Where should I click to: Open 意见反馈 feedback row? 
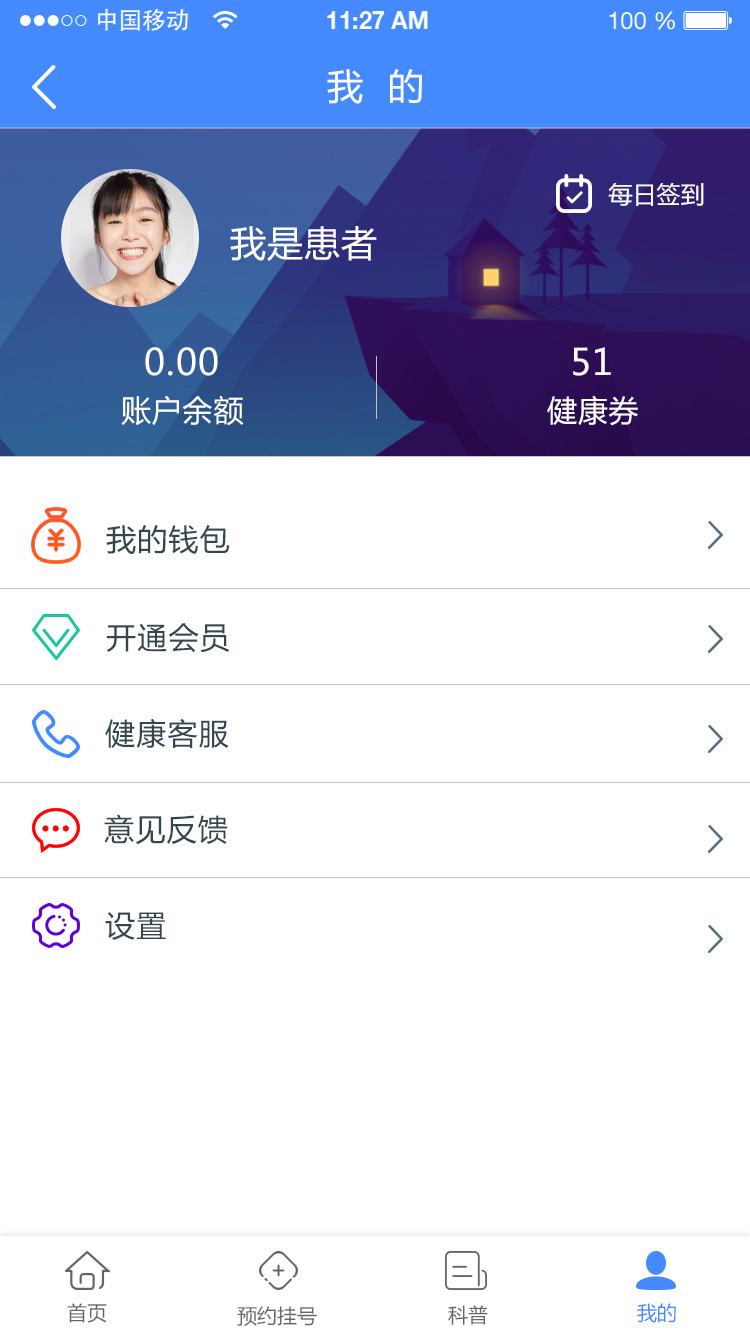click(375, 831)
